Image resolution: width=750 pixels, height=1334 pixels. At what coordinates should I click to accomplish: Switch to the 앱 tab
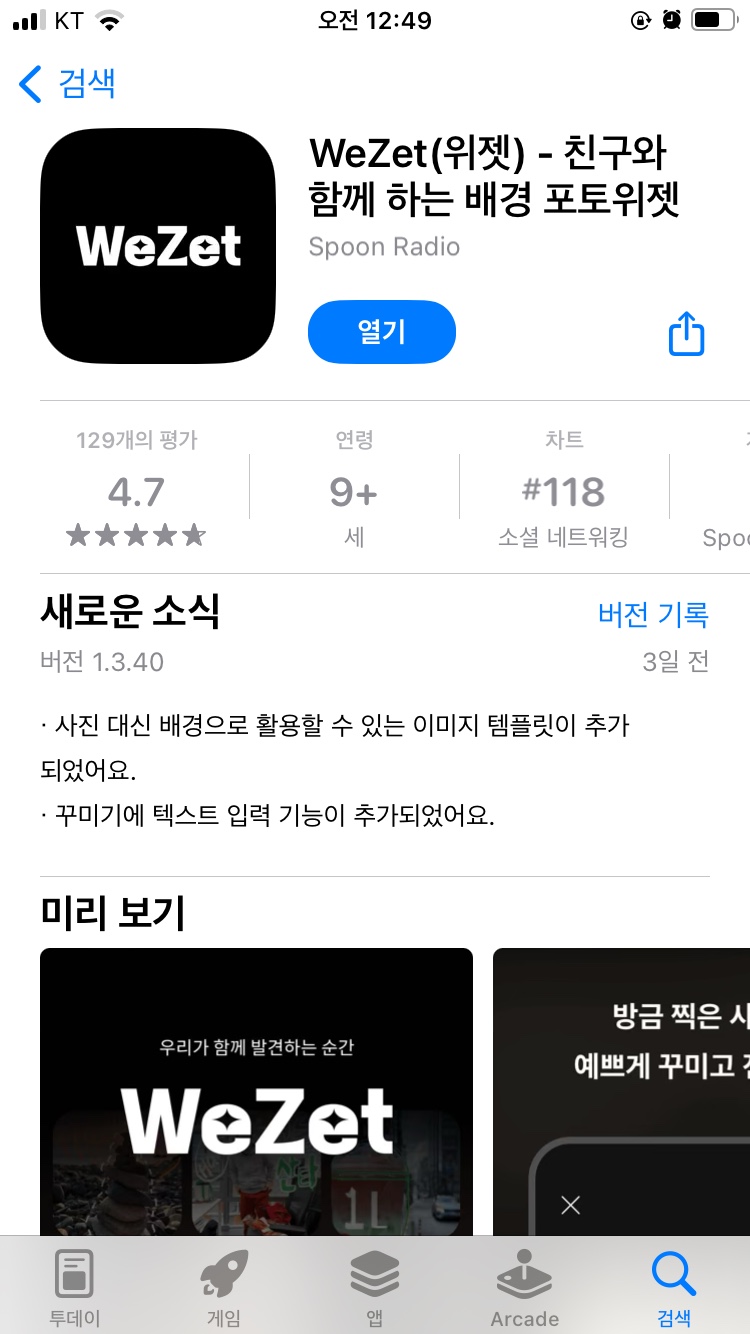point(374,1289)
